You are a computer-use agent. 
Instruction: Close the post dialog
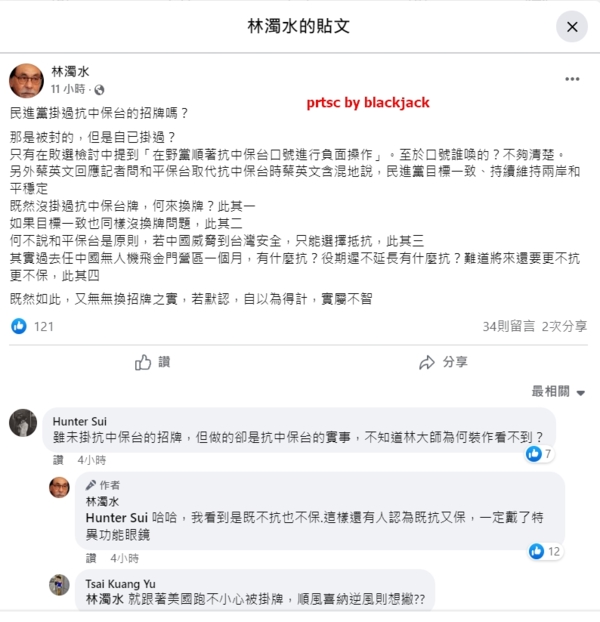[573, 26]
